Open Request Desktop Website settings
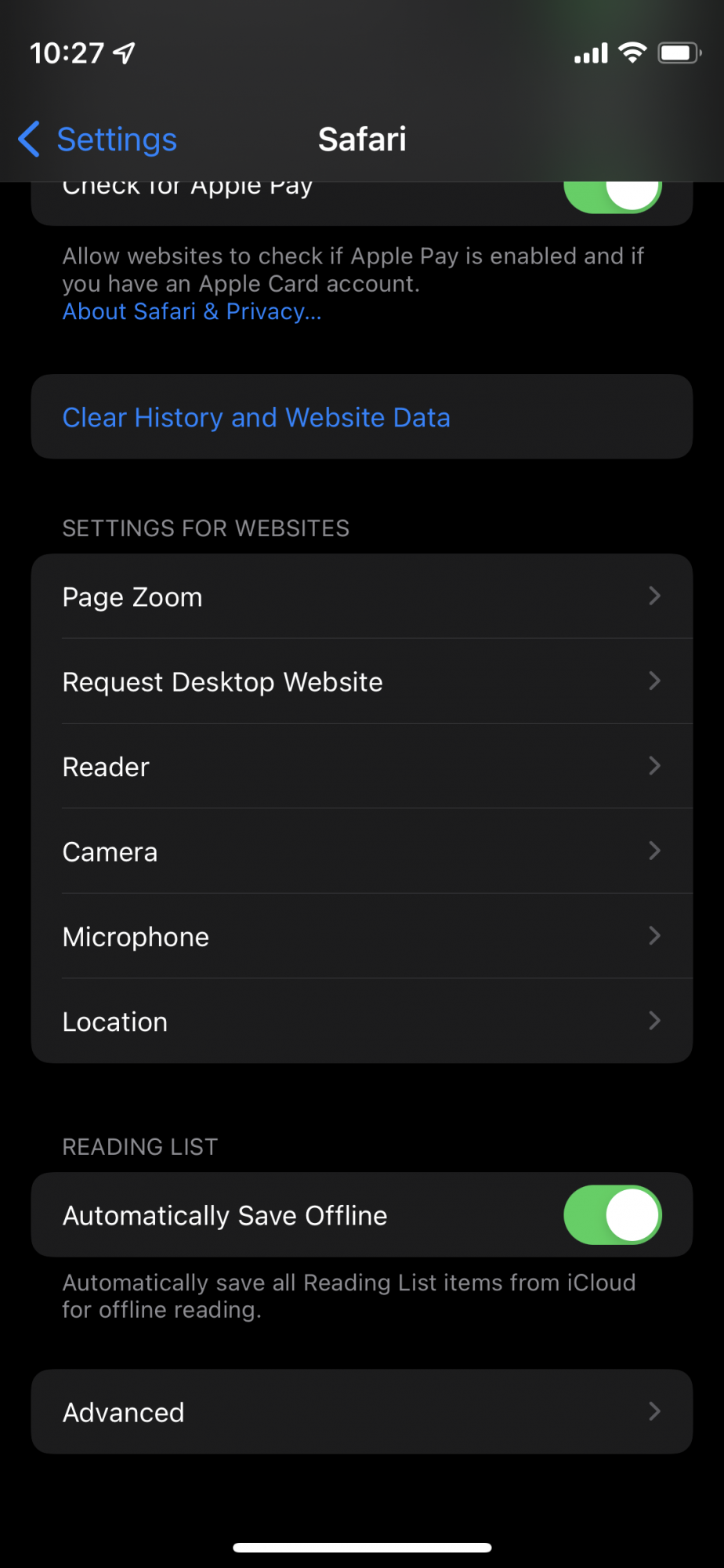 pos(361,681)
